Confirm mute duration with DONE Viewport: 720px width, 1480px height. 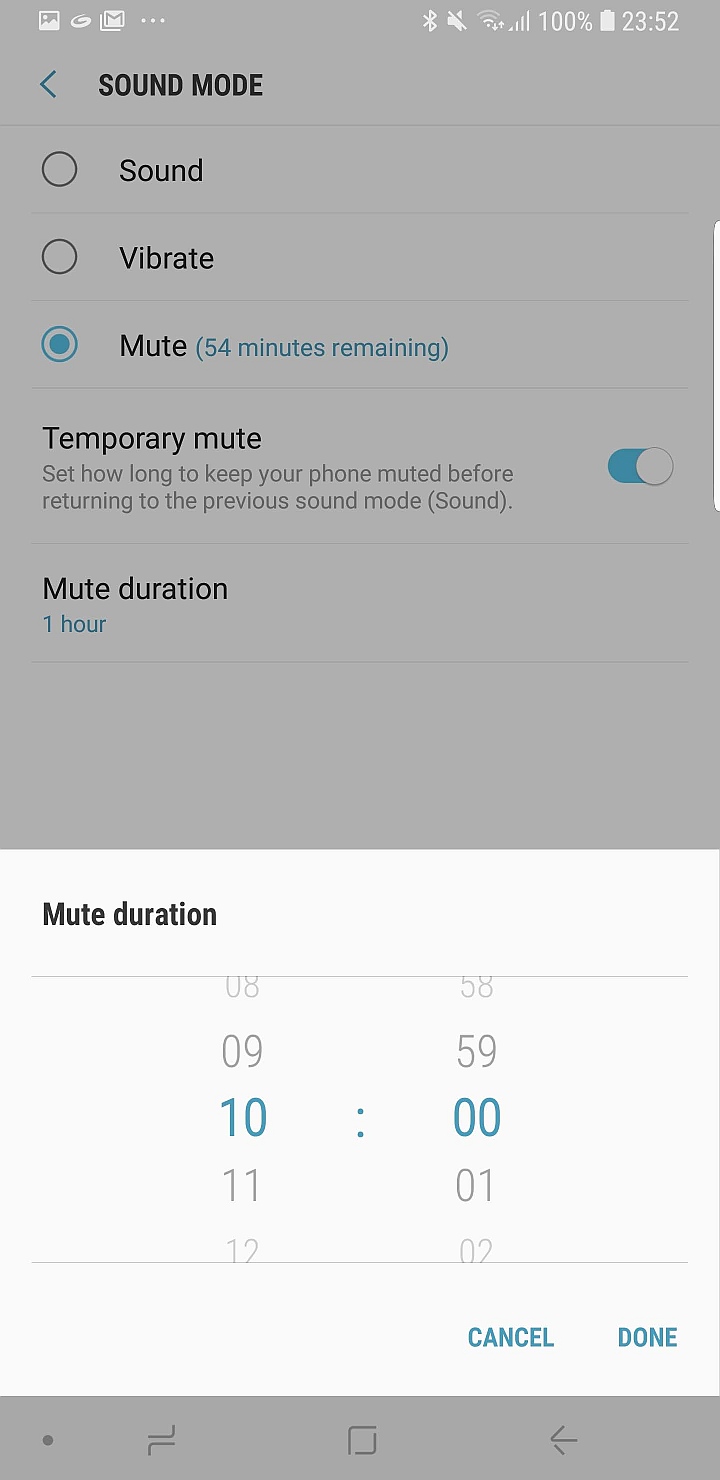(x=647, y=1337)
